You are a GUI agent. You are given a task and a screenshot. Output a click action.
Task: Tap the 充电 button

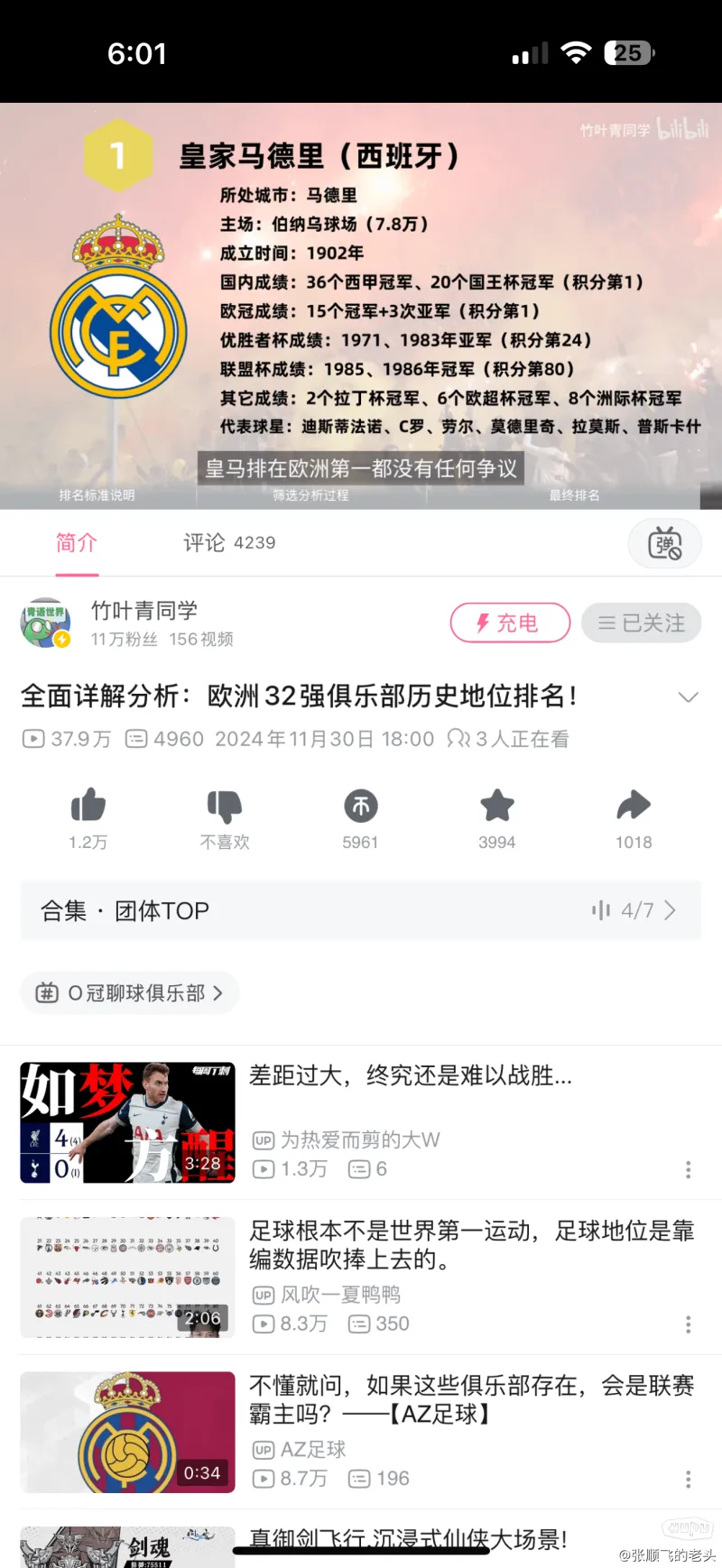510,623
